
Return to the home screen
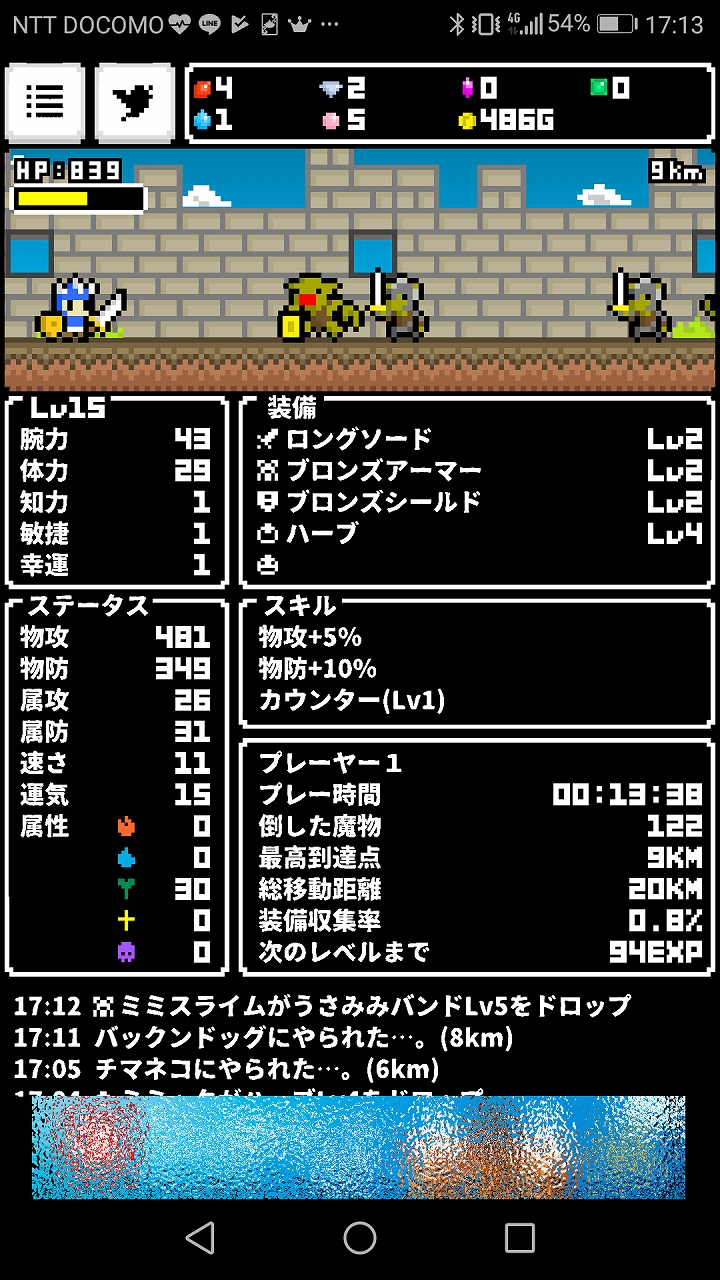[360, 1238]
